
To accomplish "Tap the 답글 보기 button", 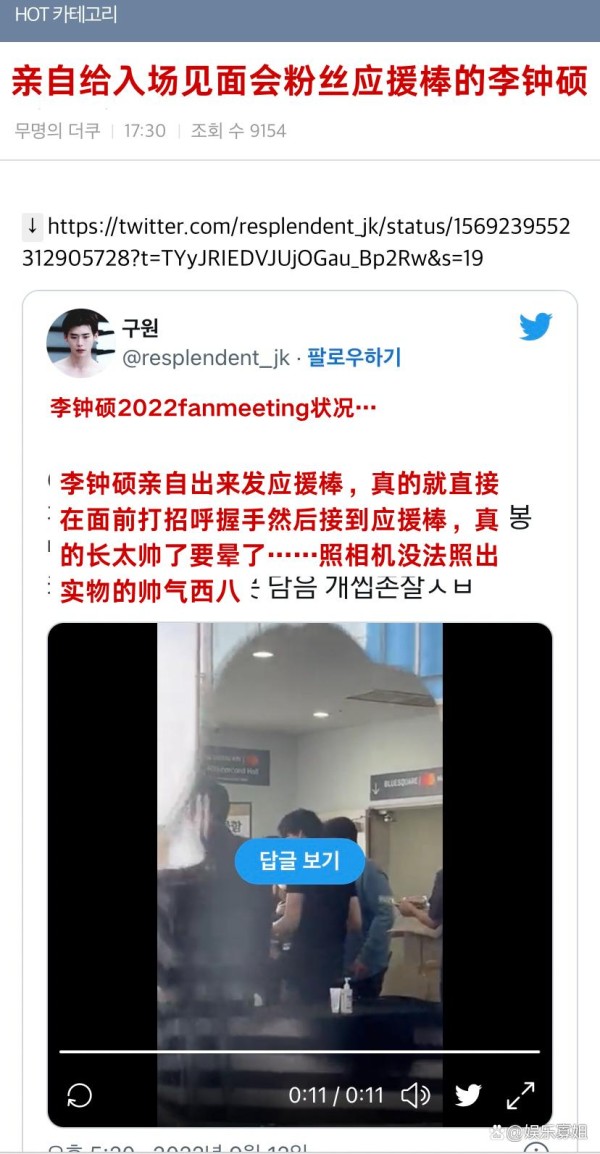I will (300, 860).
